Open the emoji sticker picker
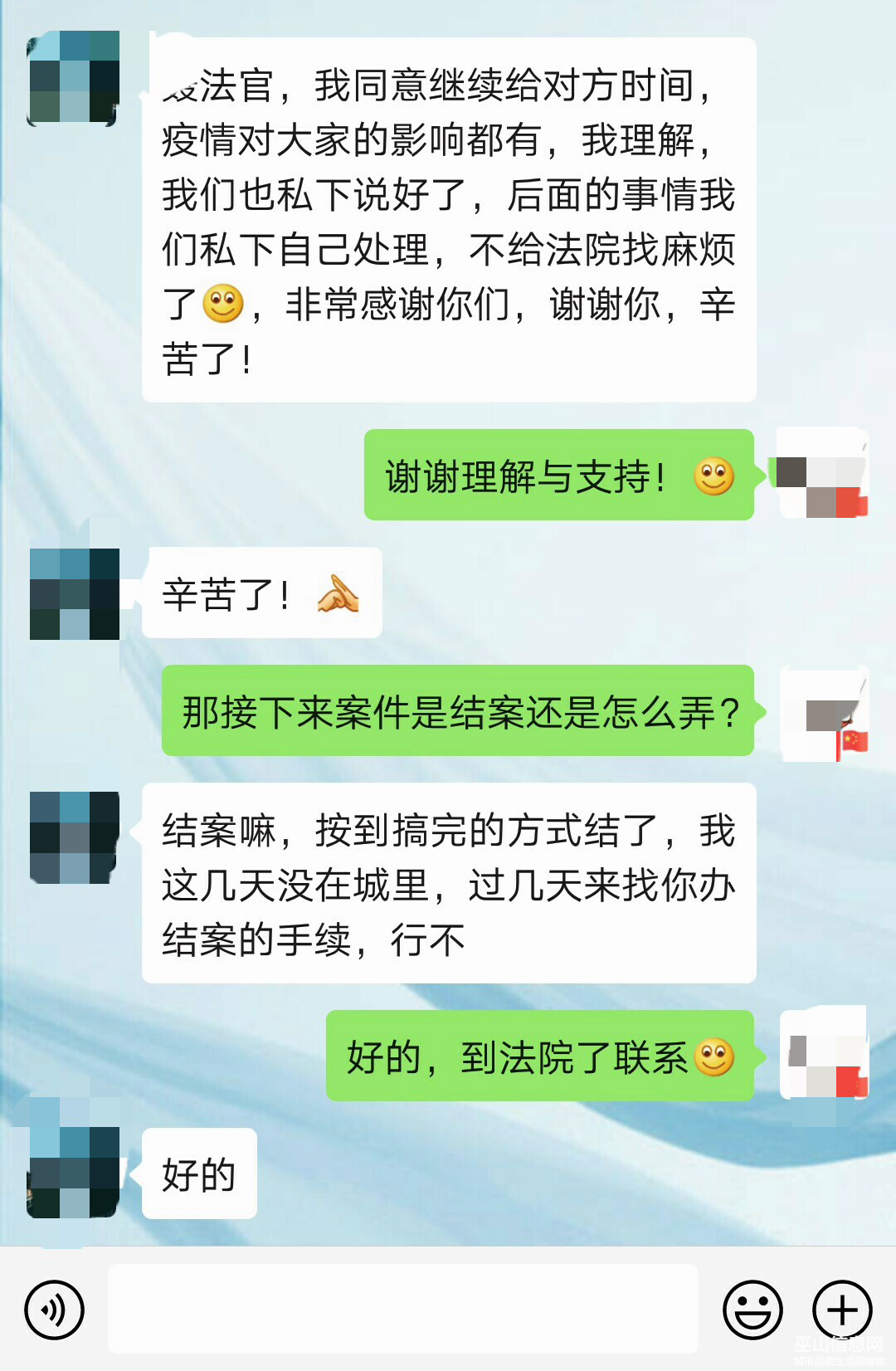The width and height of the screenshot is (896, 1371). 752,1310
